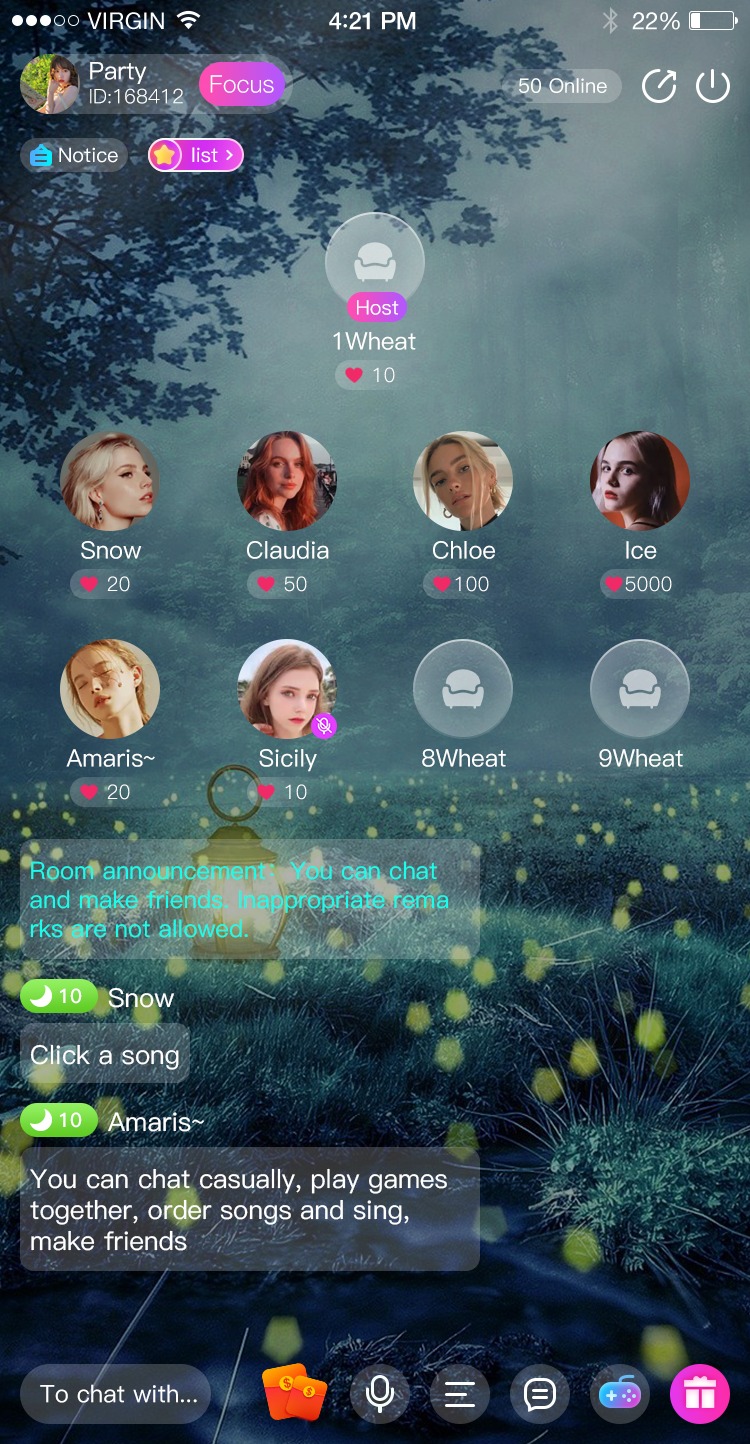View Claudia's profile from her seat
The height and width of the screenshot is (1444, 750).
tap(287, 482)
